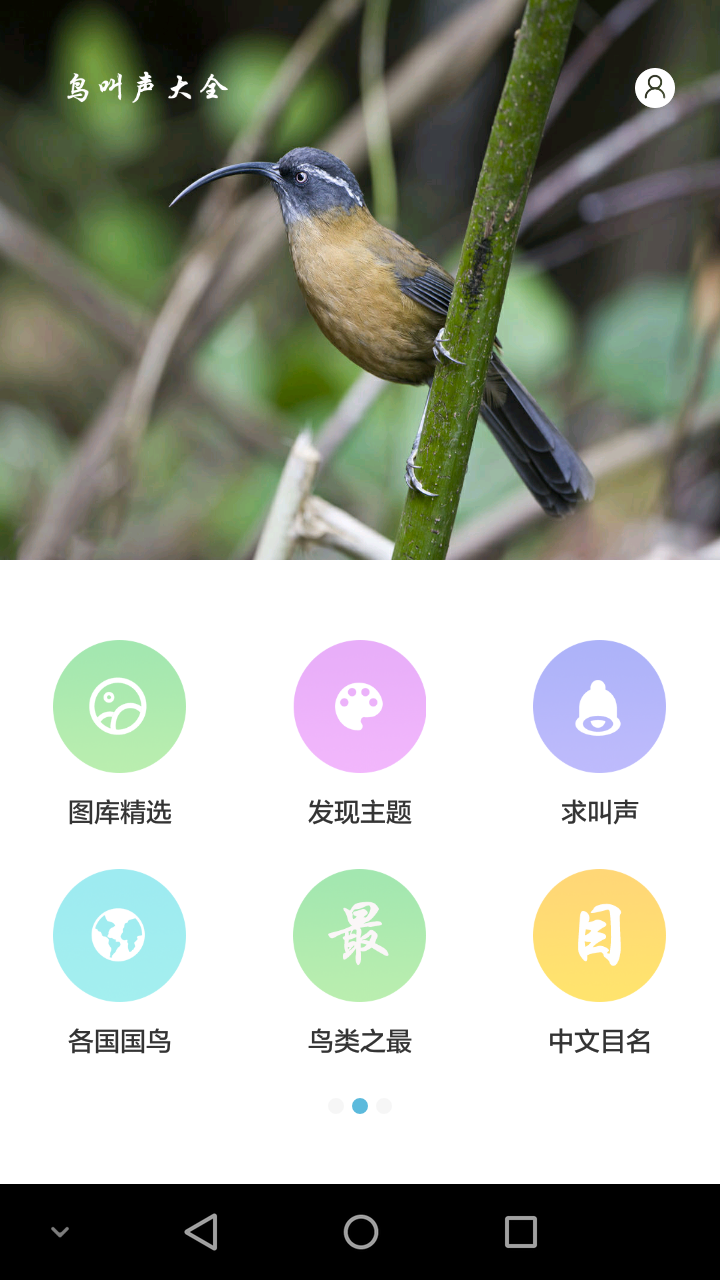The height and width of the screenshot is (1280, 720).
Task: Open 图库精选 gallery selection
Action: point(119,706)
